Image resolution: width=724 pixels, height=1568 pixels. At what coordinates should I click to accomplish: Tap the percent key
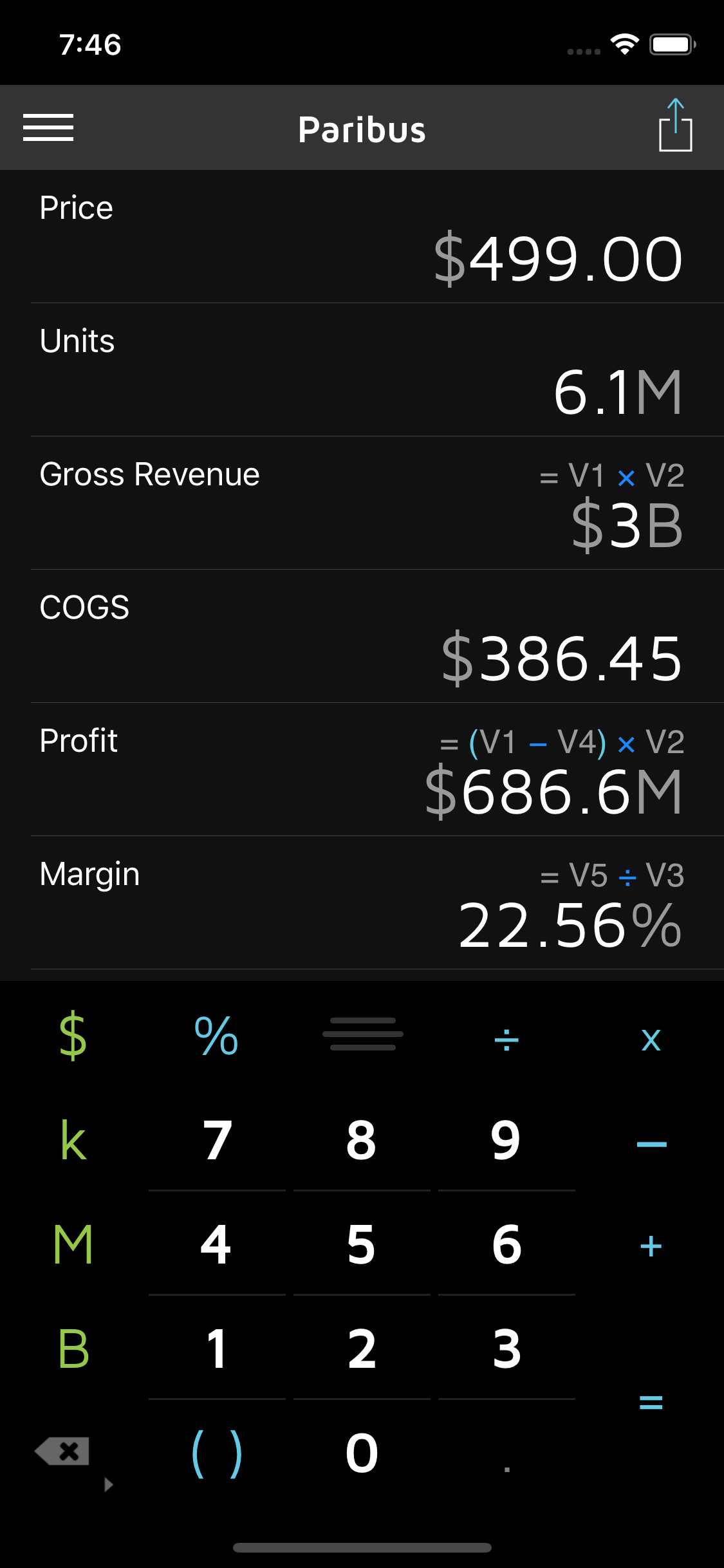217,1036
